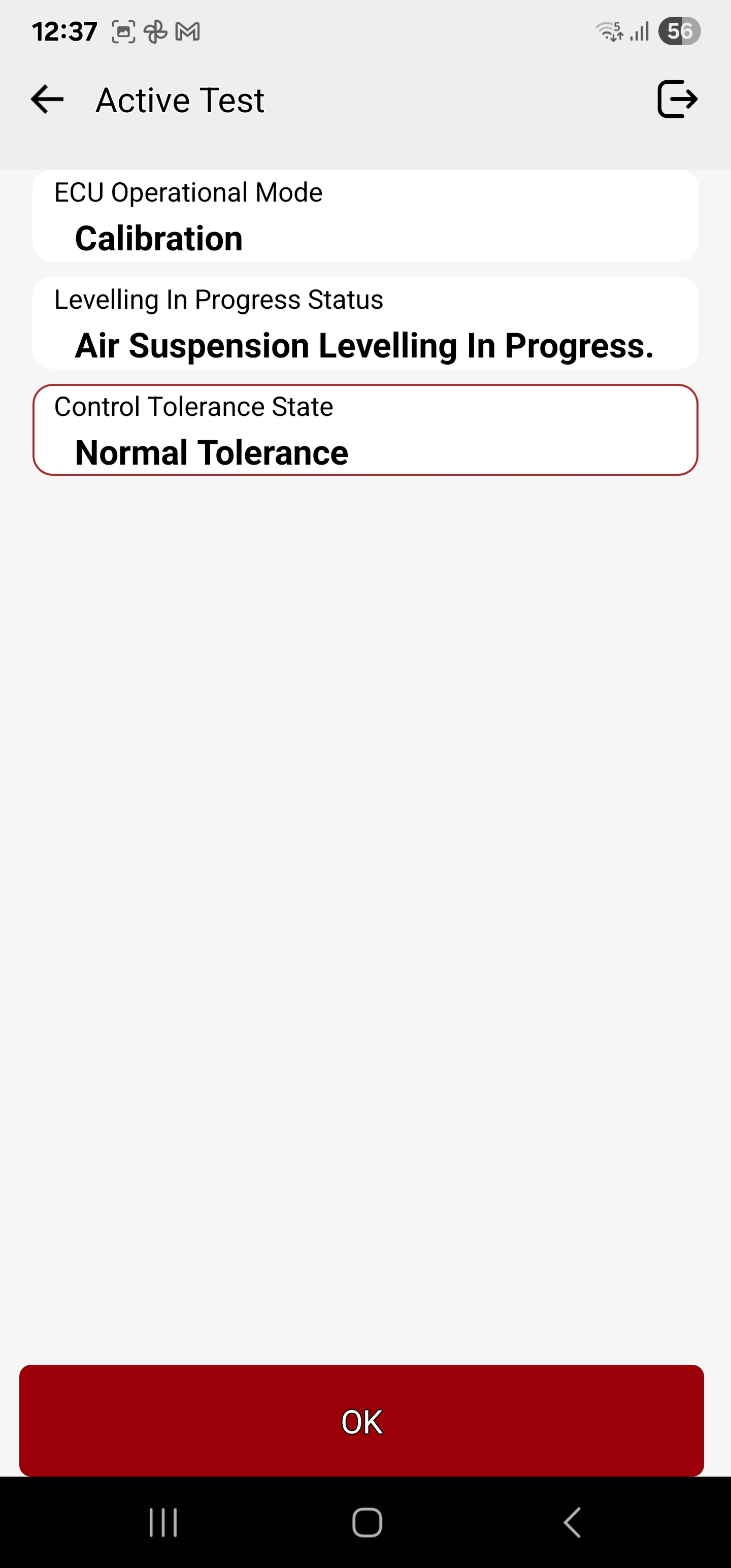Go back using the header arrow
Viewport: 731px width, 1568px height.
click(x=48, y=99)
